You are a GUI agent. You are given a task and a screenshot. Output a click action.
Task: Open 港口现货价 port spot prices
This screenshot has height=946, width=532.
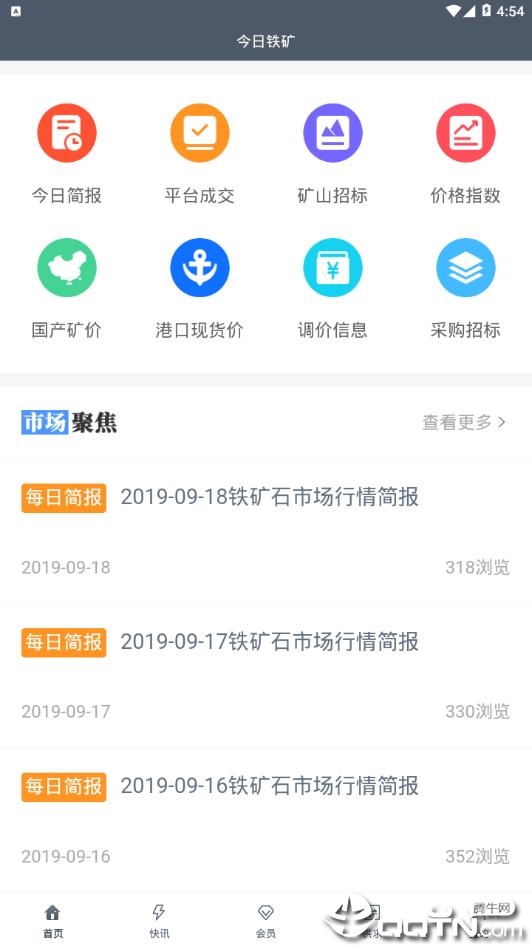click(x=200, y=288)
